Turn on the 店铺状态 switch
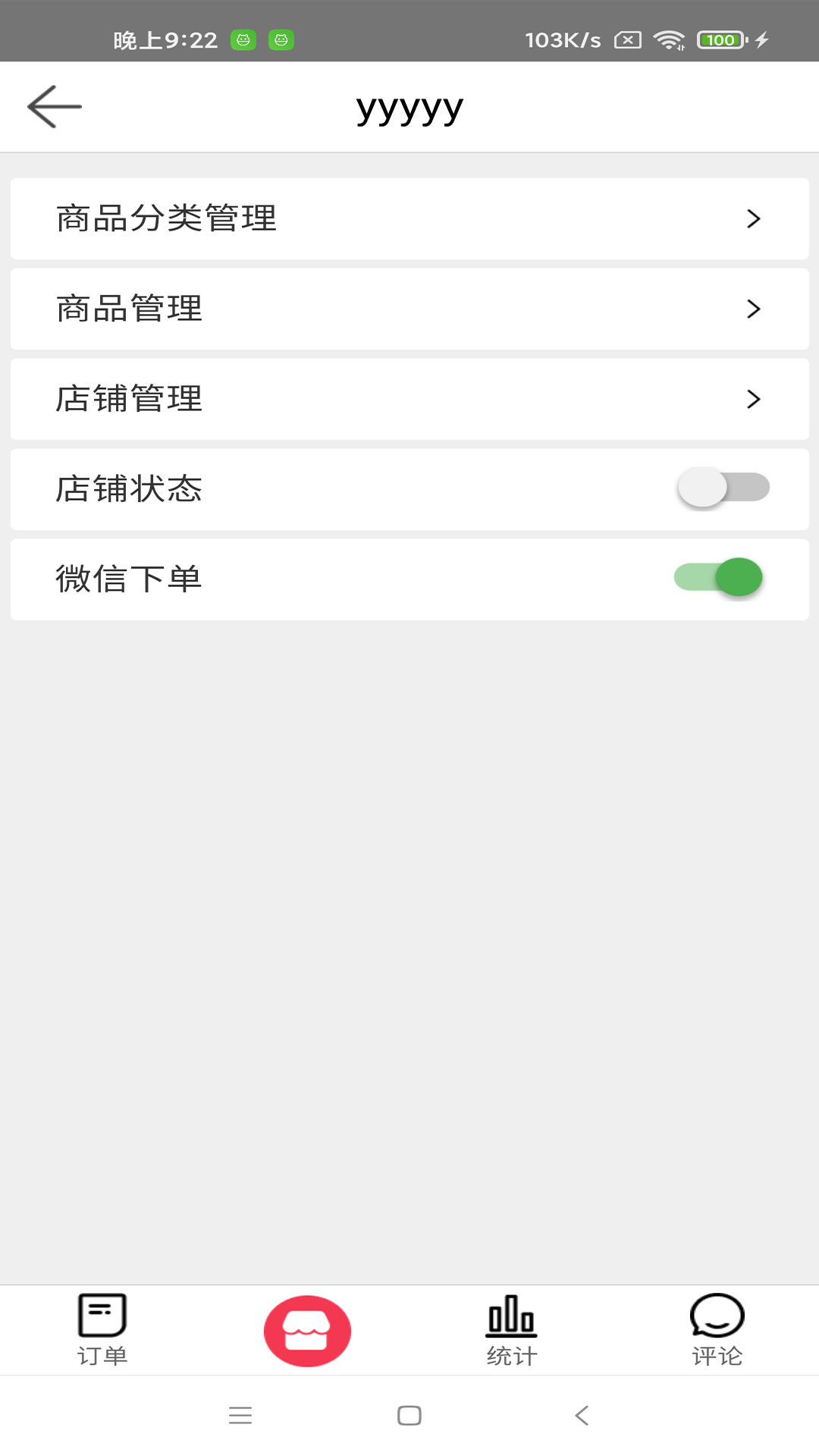Image resolution: width=819 pixels, height=1456 pixels. pos(723,488)
